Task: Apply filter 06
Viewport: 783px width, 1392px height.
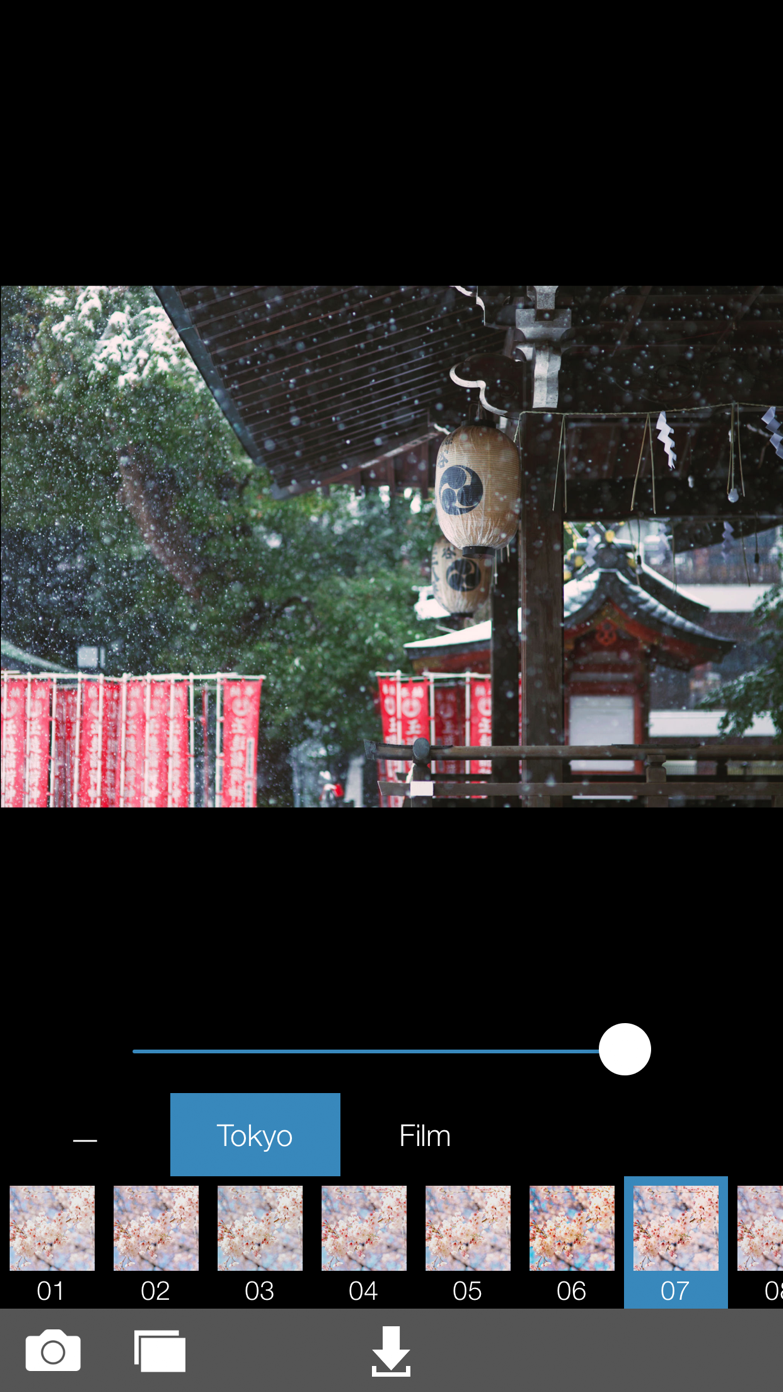Action: tap(572, 1242)
